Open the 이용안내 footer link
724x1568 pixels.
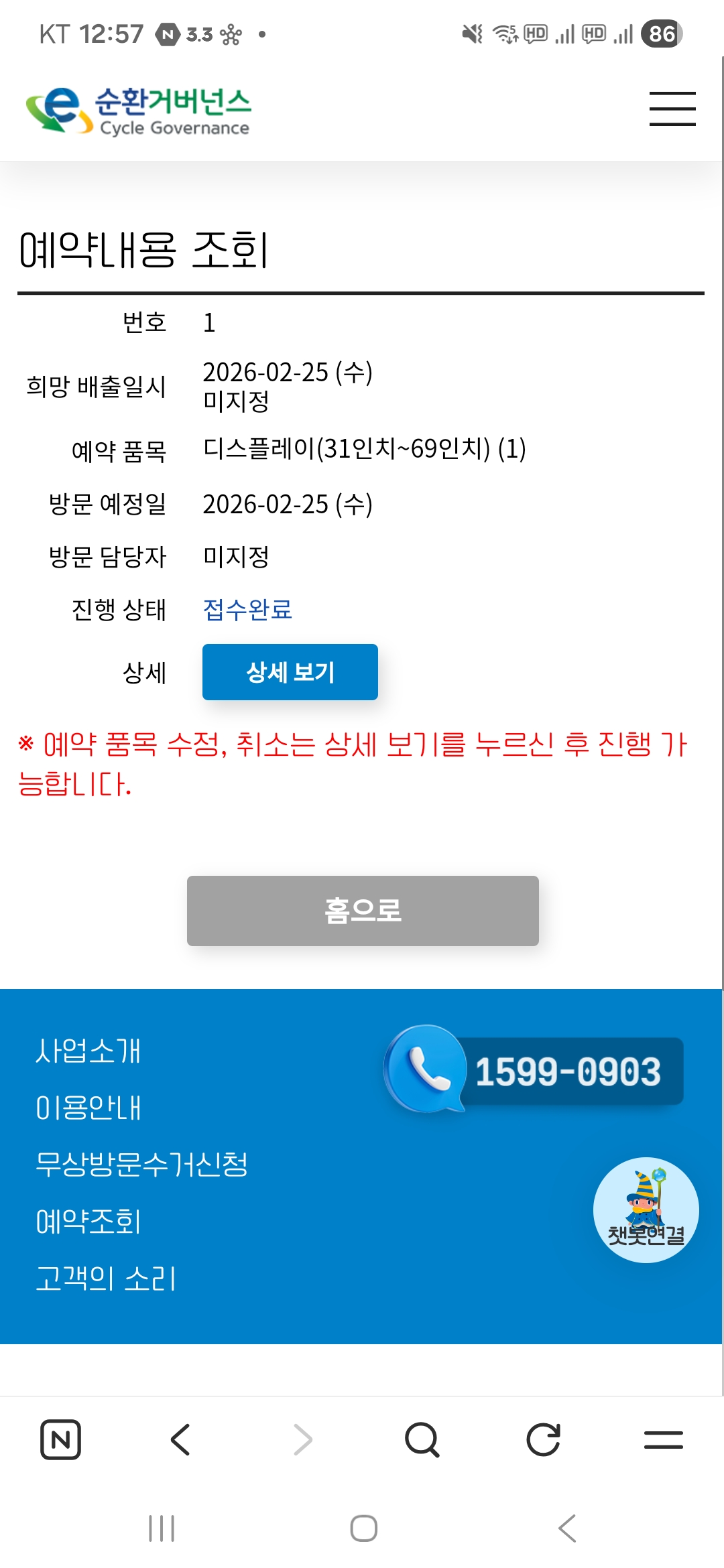[88, 1107]
